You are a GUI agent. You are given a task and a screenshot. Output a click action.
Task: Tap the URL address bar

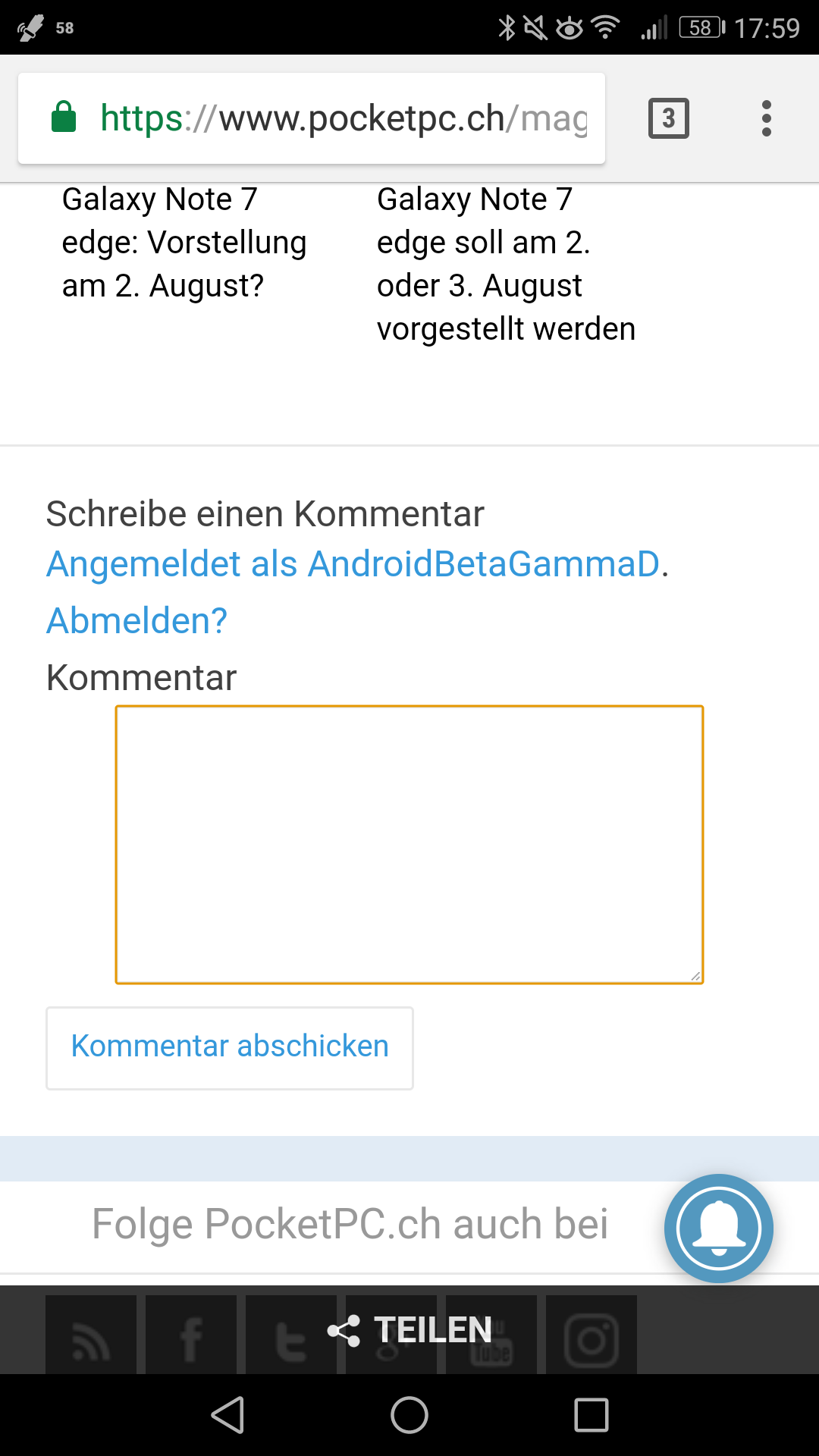pos(312,118)
